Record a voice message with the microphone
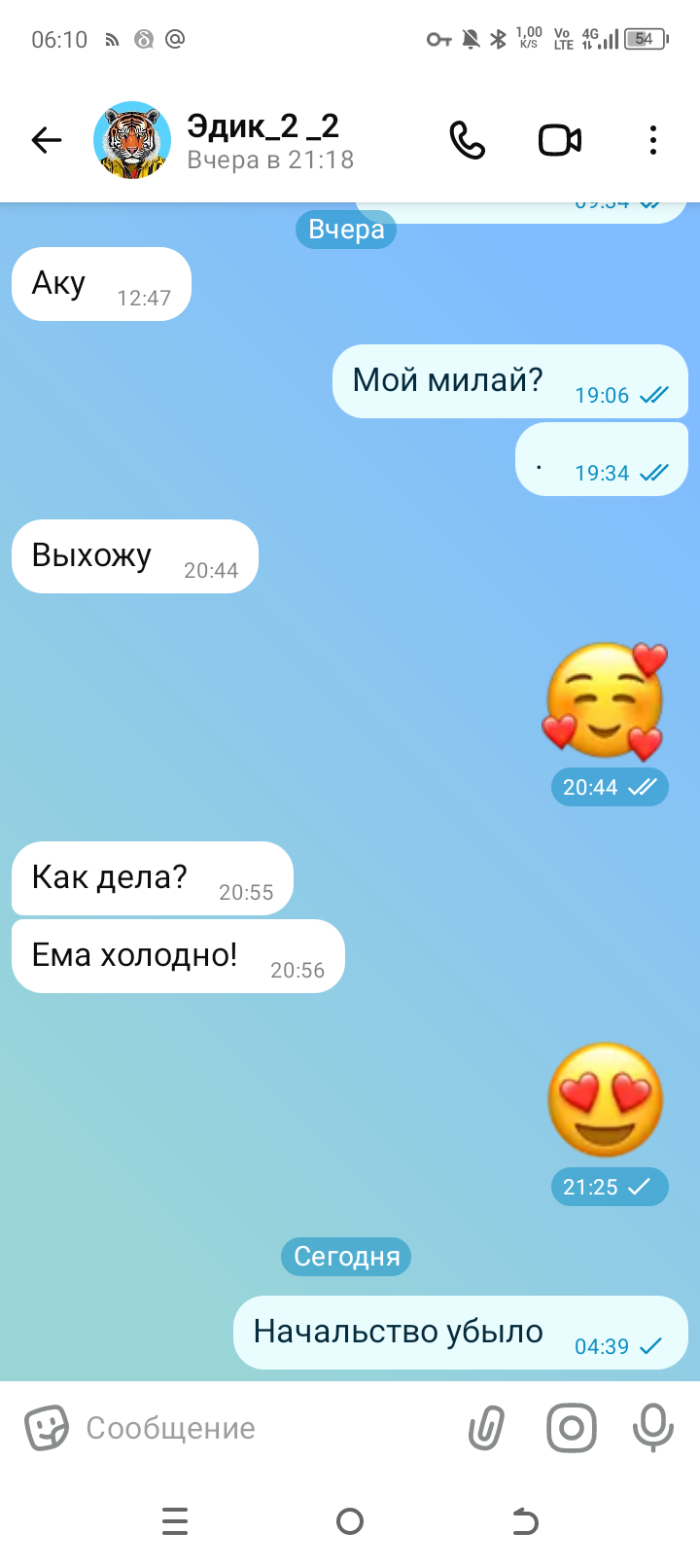The height and width of the screenshot is (1568, 700). 652,1428
